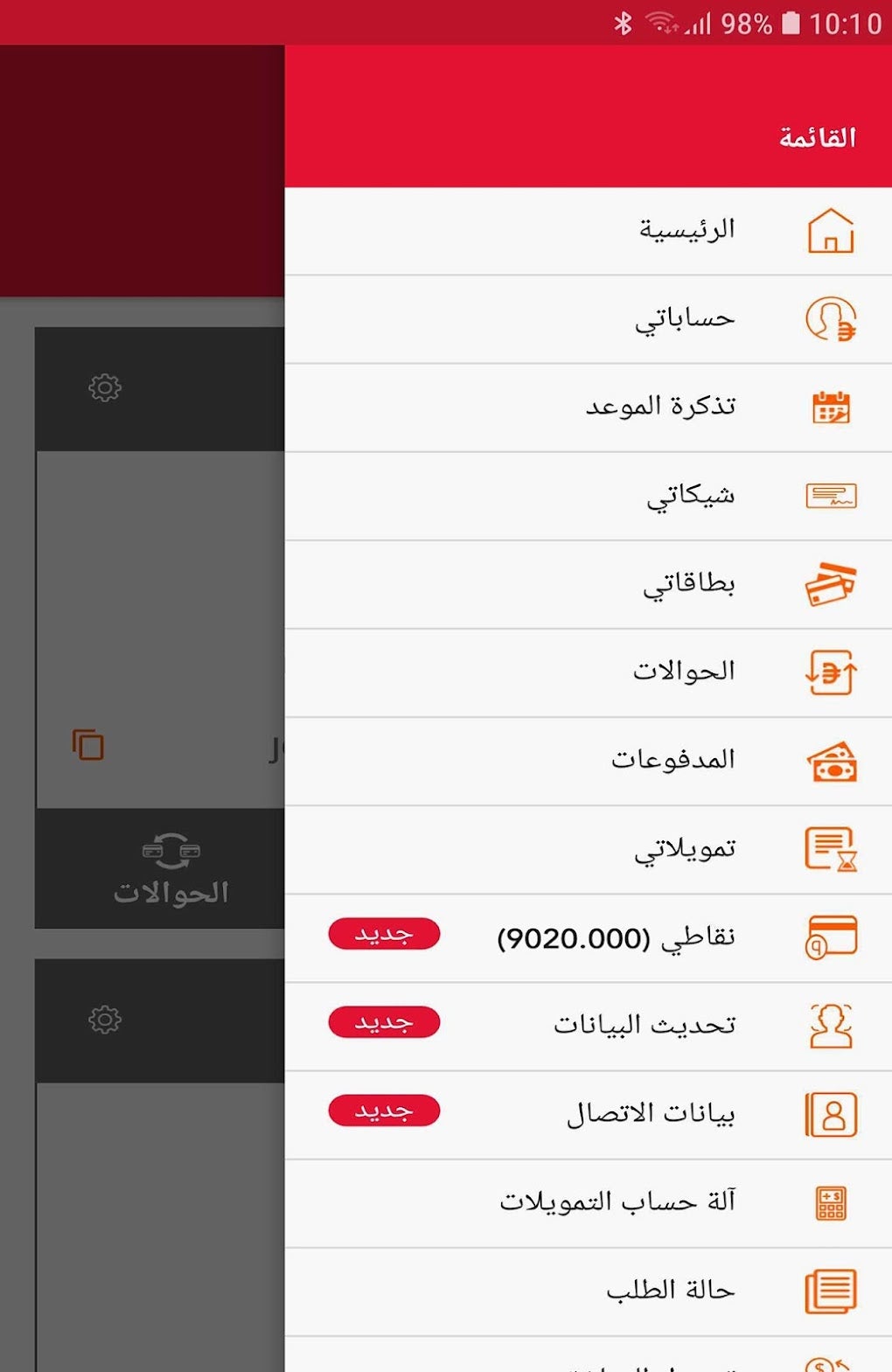
Task: Open My Cards (بطاقاتي) credit card icon
Action: (828, 584)
